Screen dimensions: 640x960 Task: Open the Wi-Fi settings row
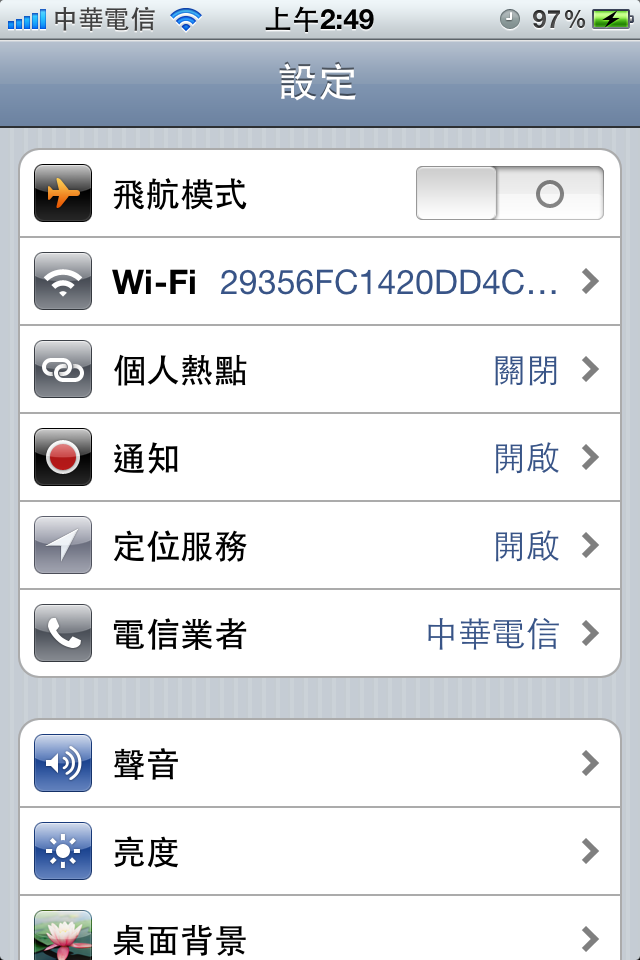(320, 282)
